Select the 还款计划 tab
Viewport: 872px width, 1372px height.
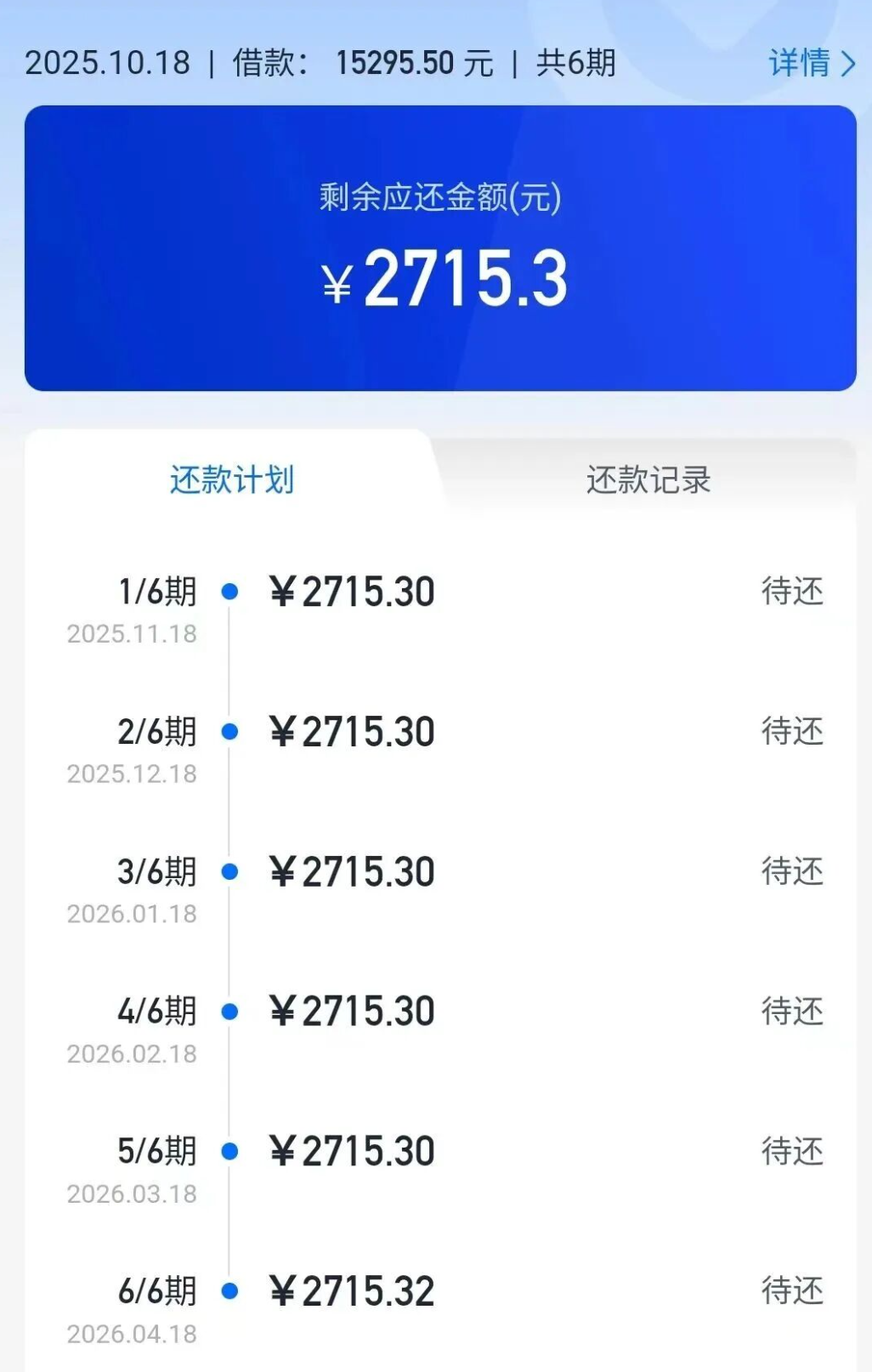232,480
